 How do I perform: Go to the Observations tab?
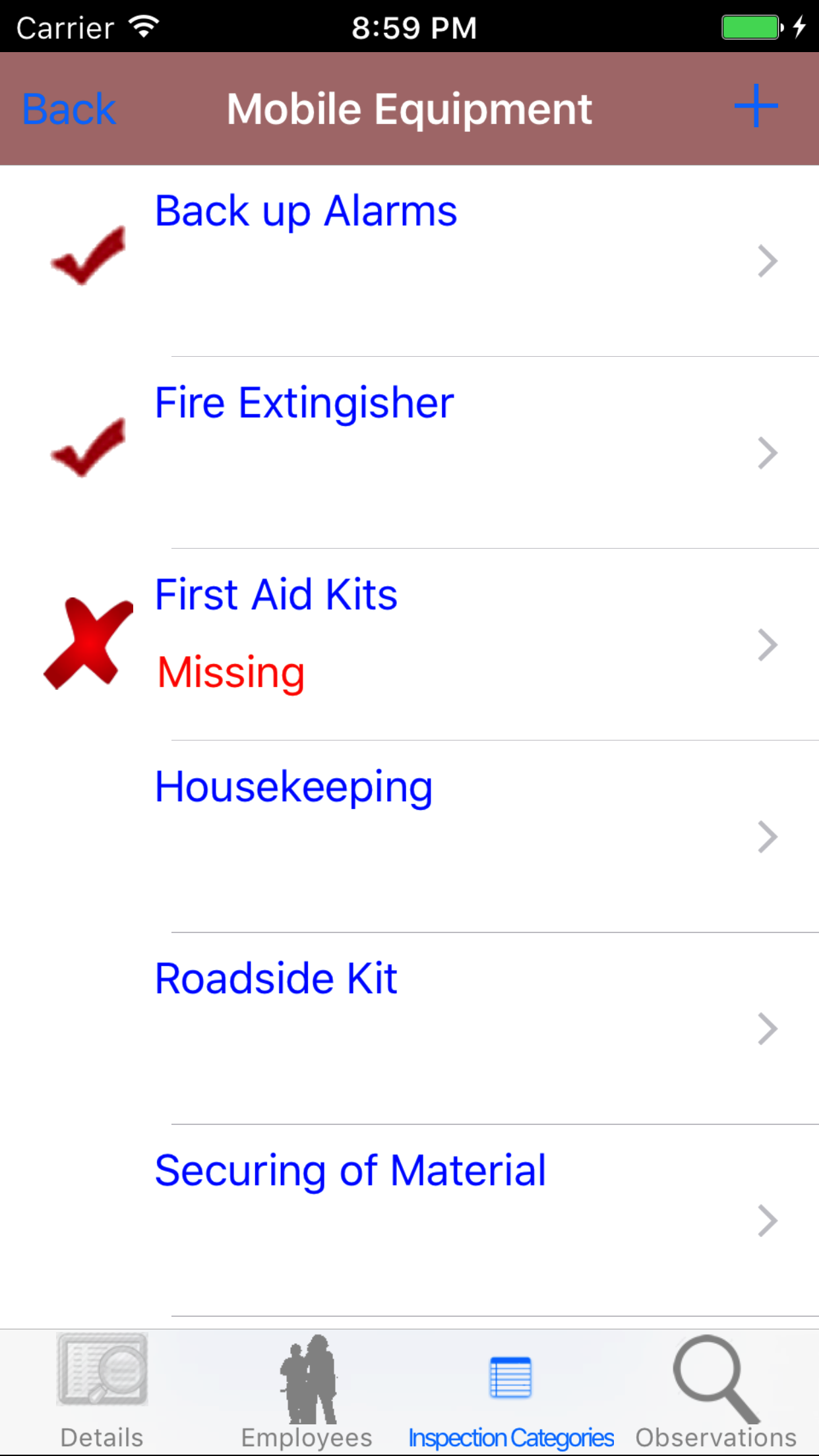[716, 1391]
